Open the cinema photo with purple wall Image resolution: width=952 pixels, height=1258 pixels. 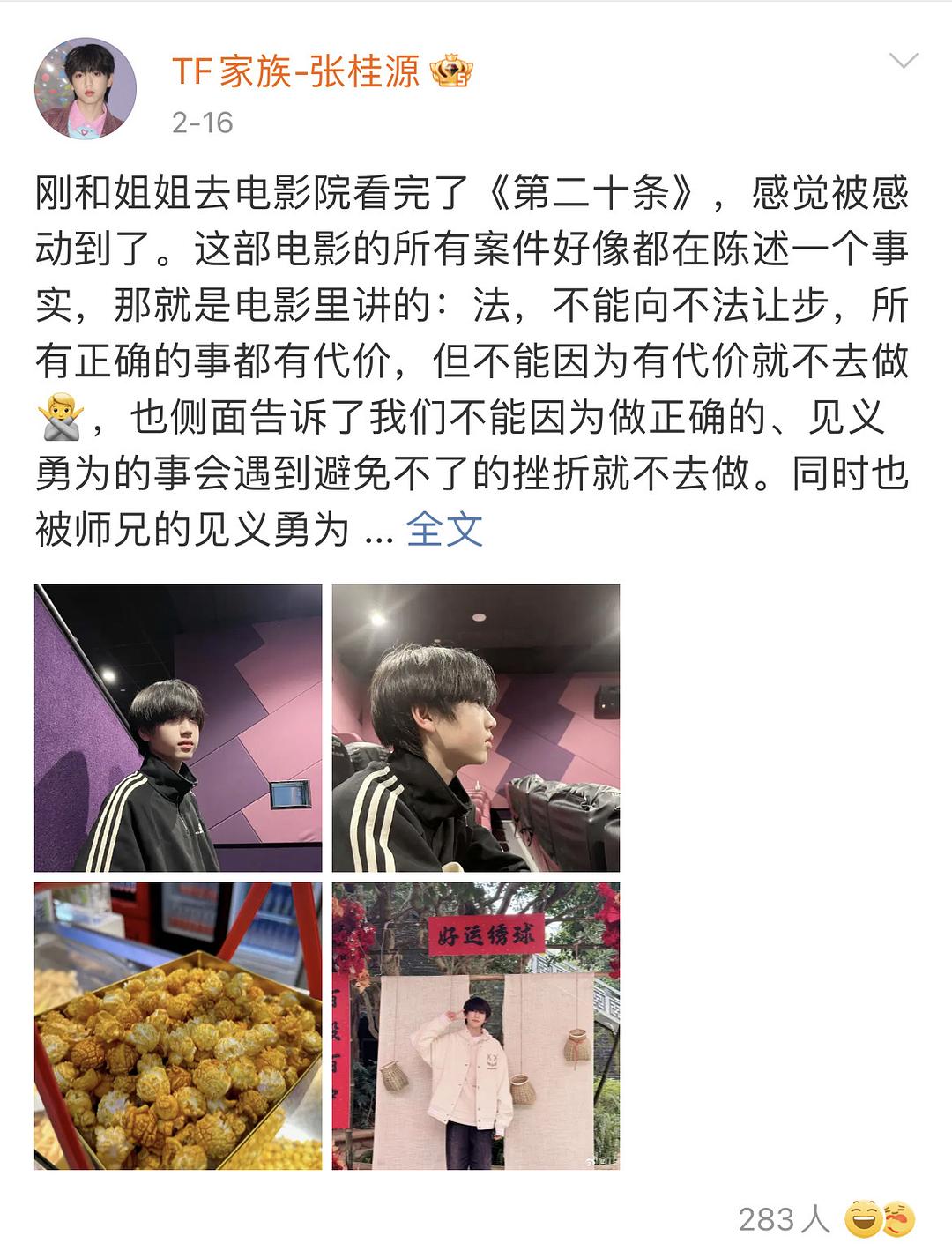tap(178, 728)
